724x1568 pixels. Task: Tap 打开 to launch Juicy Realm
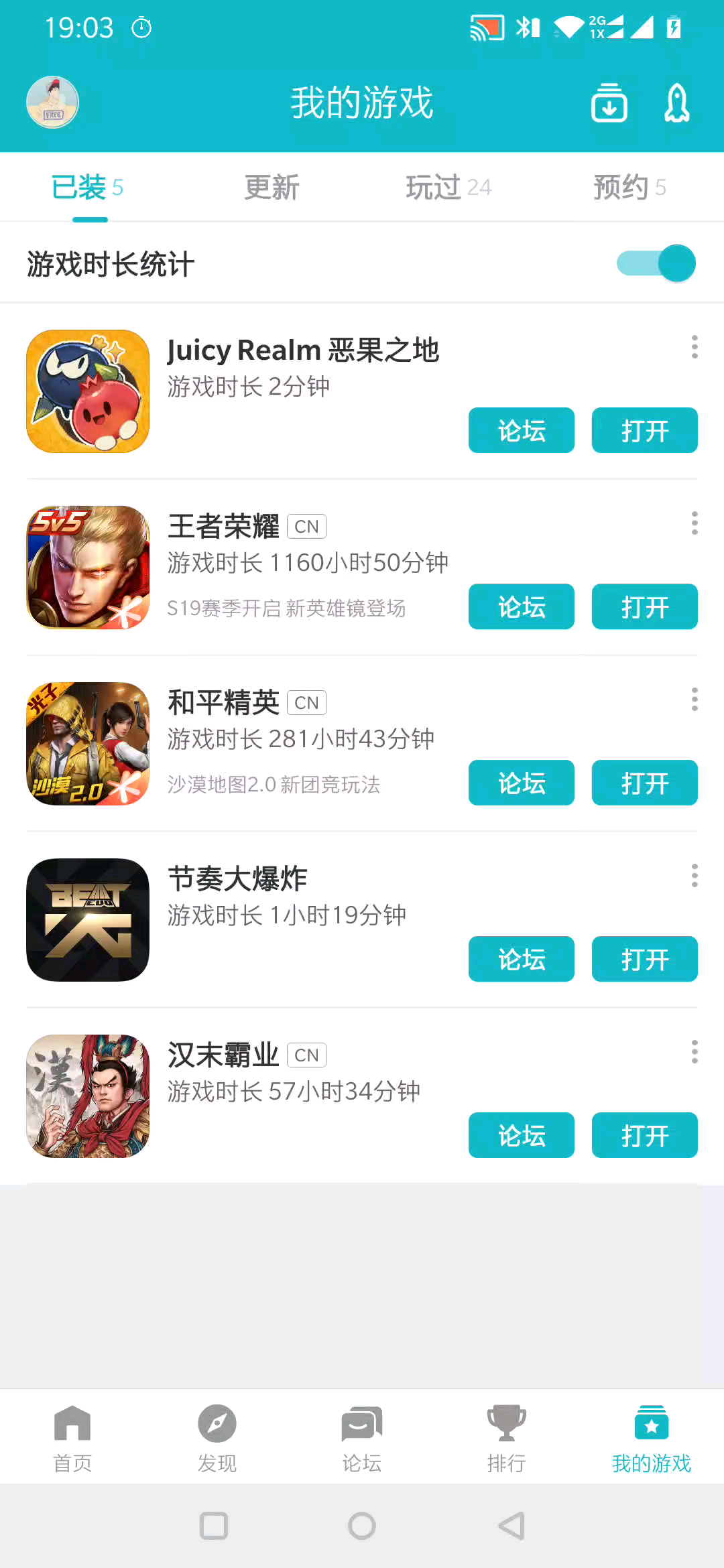[644, 430]
